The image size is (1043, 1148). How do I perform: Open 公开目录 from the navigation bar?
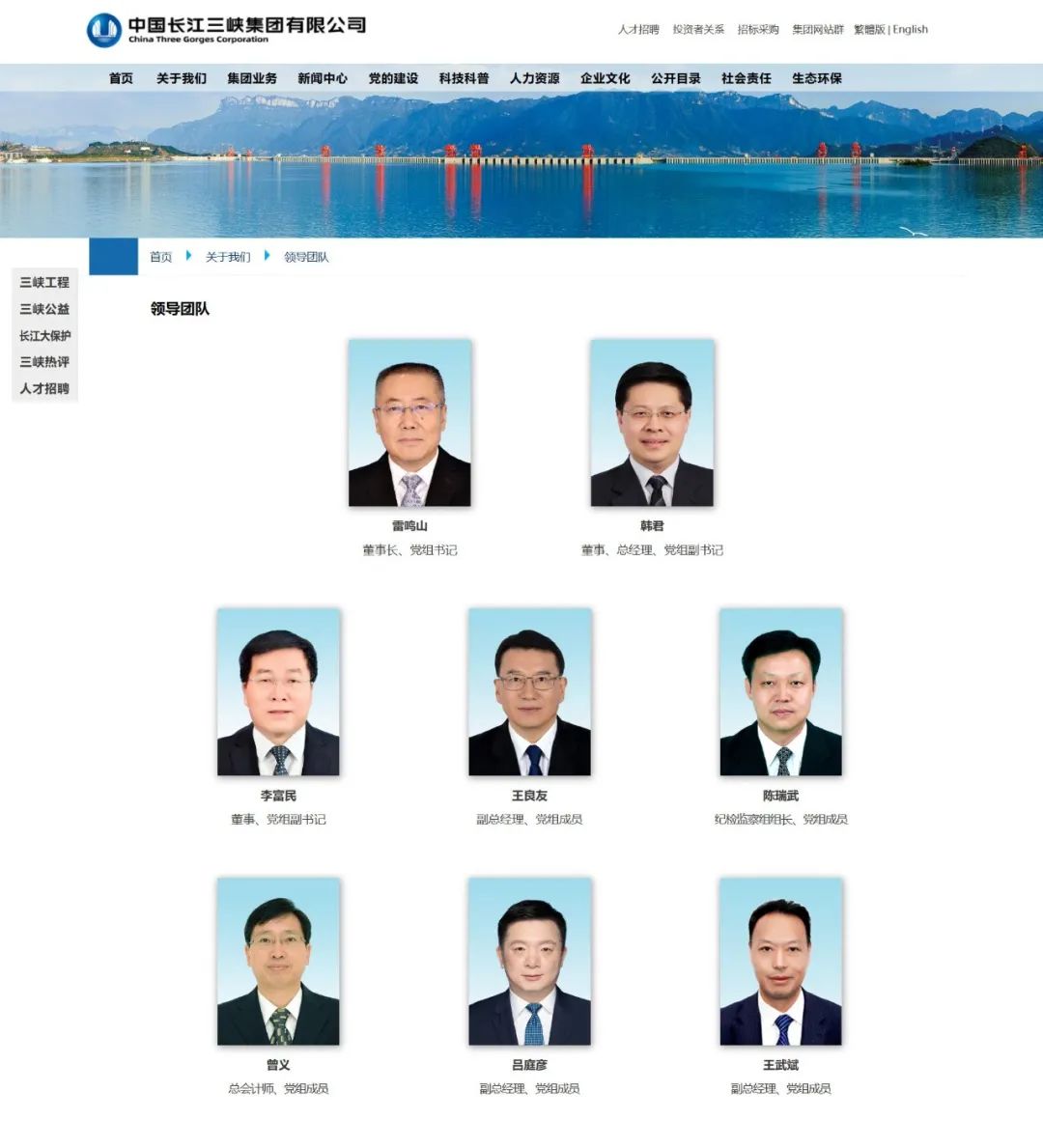675,78
